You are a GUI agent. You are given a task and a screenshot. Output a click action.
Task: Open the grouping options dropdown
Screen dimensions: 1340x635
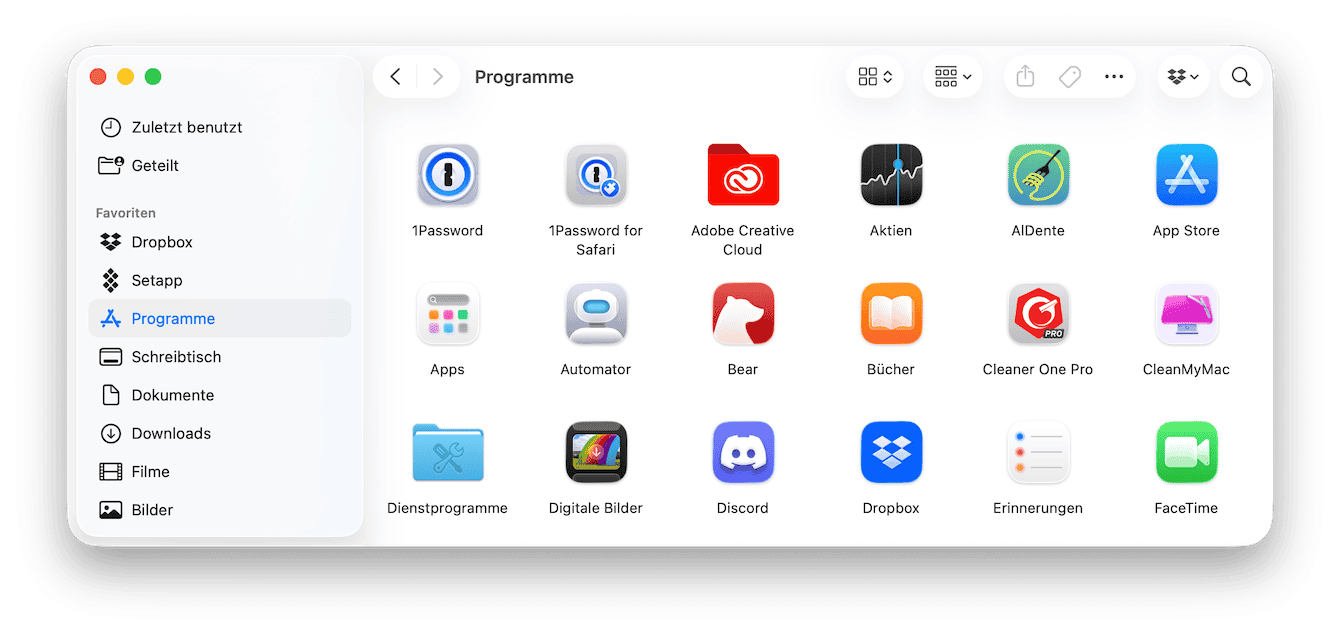tap(952, 77)
